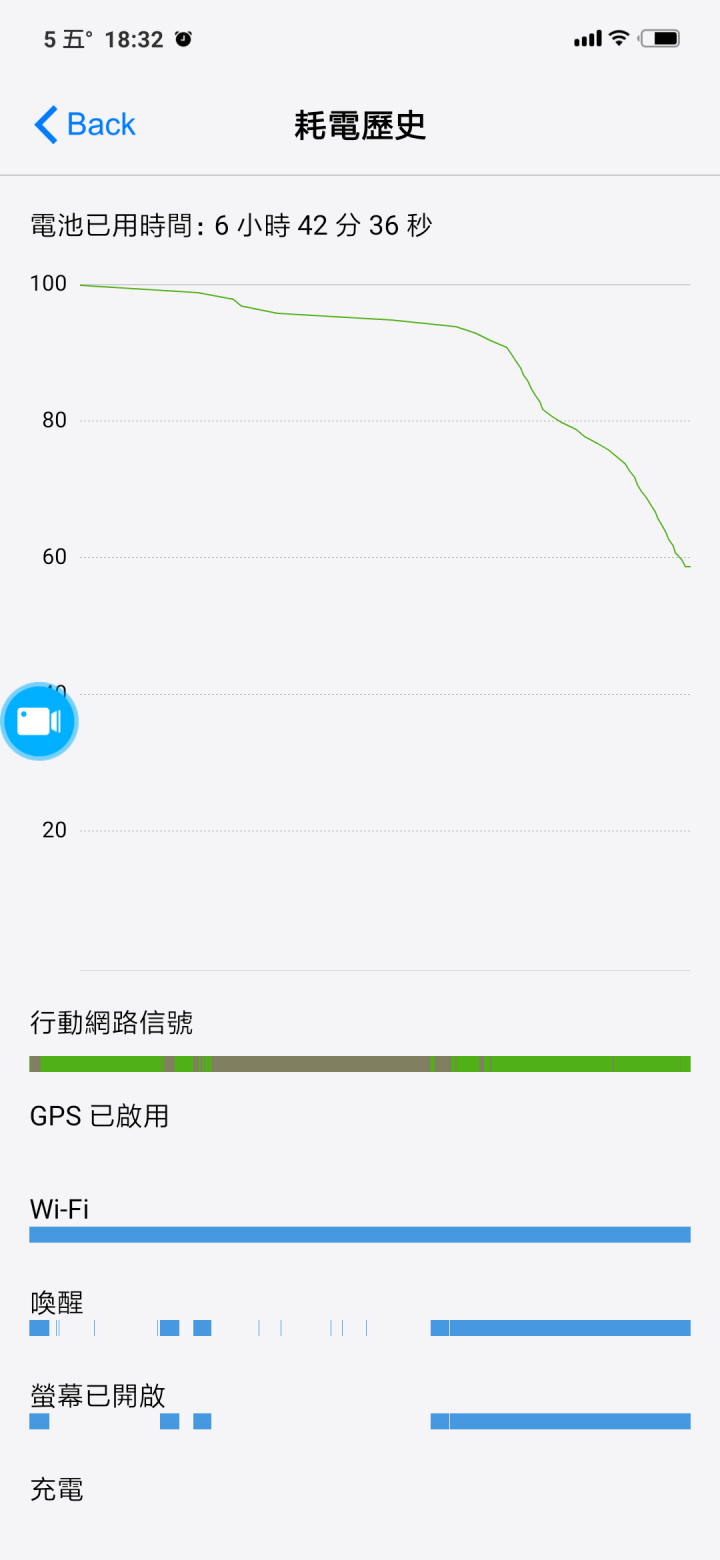
Task: Tap the floating screen recorder button
Action: pyautogui.click(x=40, y=721)
